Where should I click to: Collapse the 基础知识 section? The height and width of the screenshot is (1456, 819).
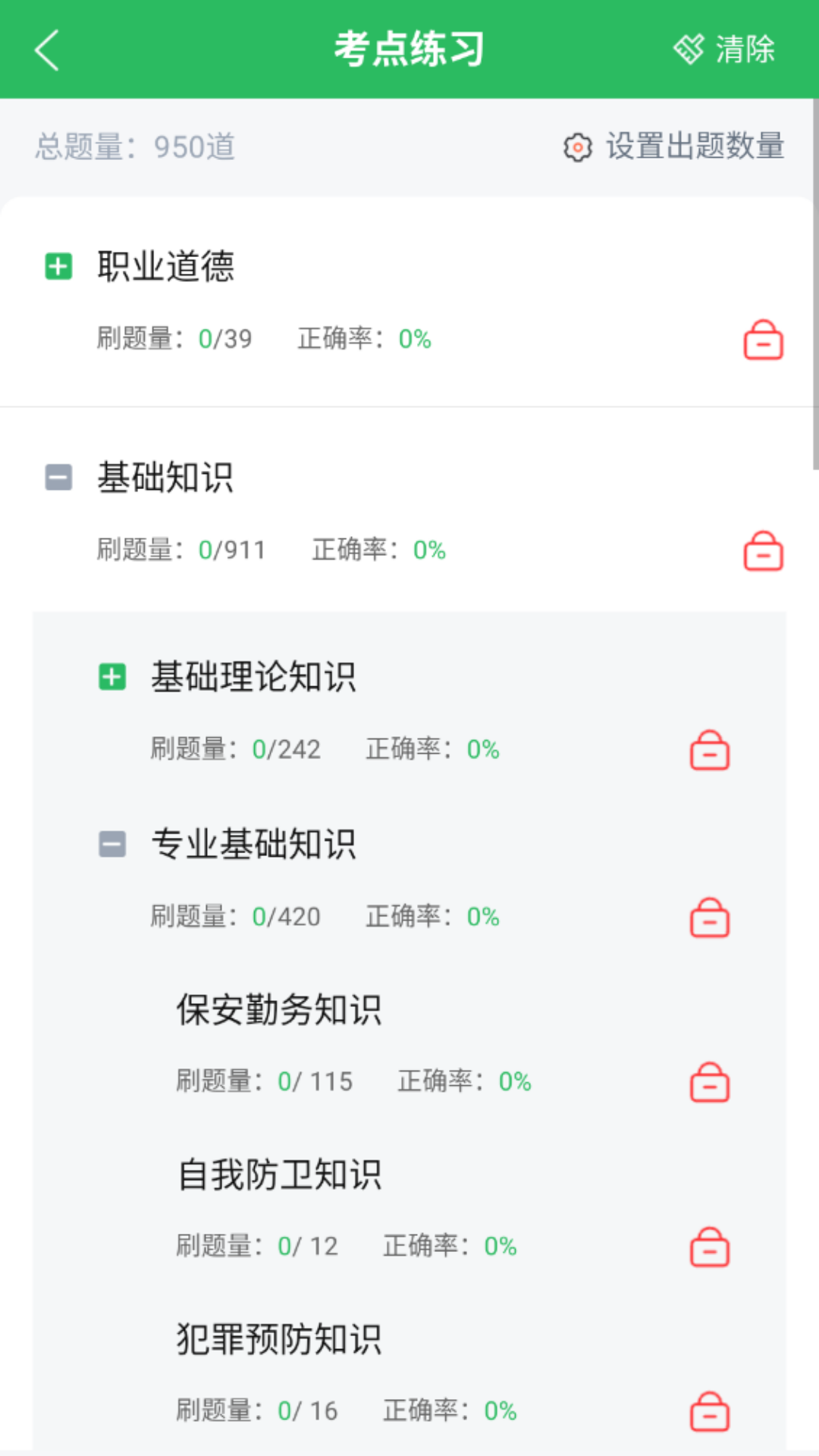tap(58, 479)
